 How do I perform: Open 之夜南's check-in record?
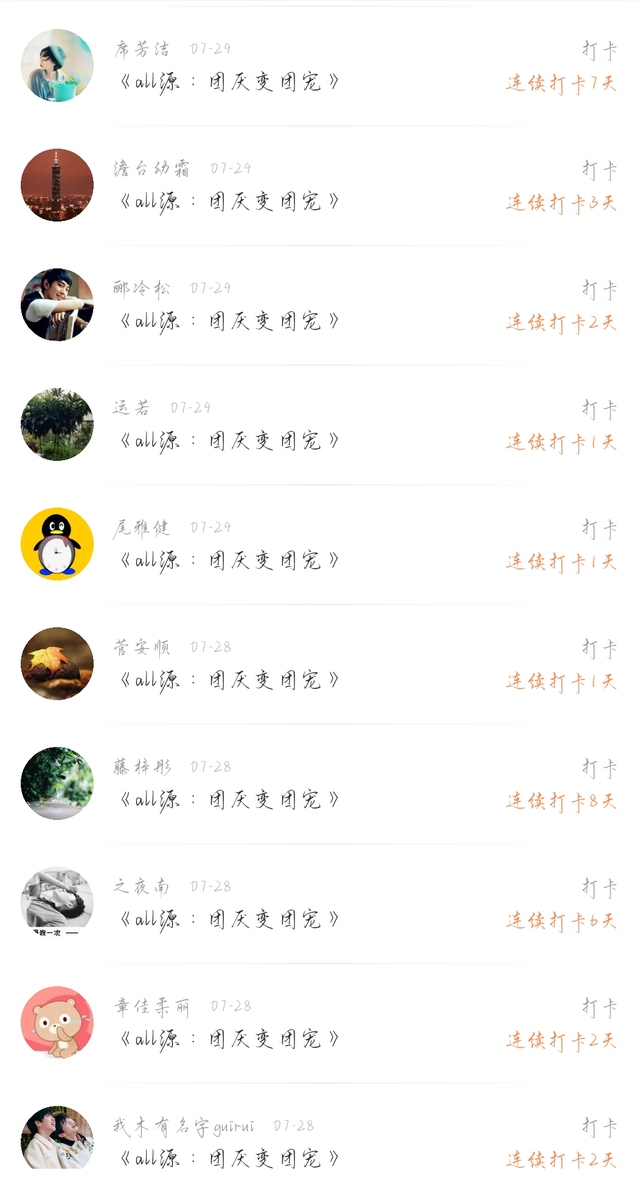click(320, 904)
